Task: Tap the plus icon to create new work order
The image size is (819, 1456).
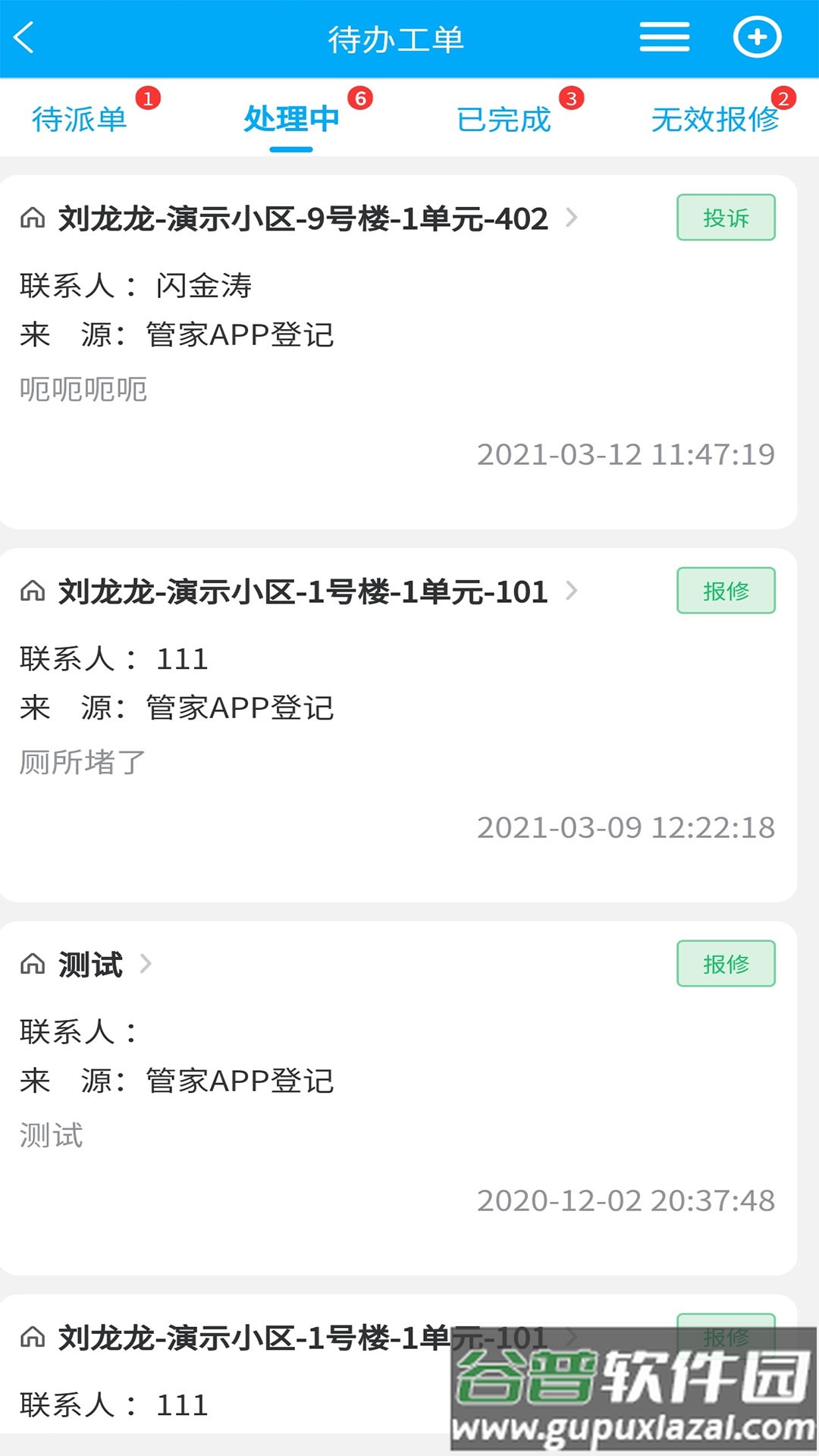Action: pos(757,37)
